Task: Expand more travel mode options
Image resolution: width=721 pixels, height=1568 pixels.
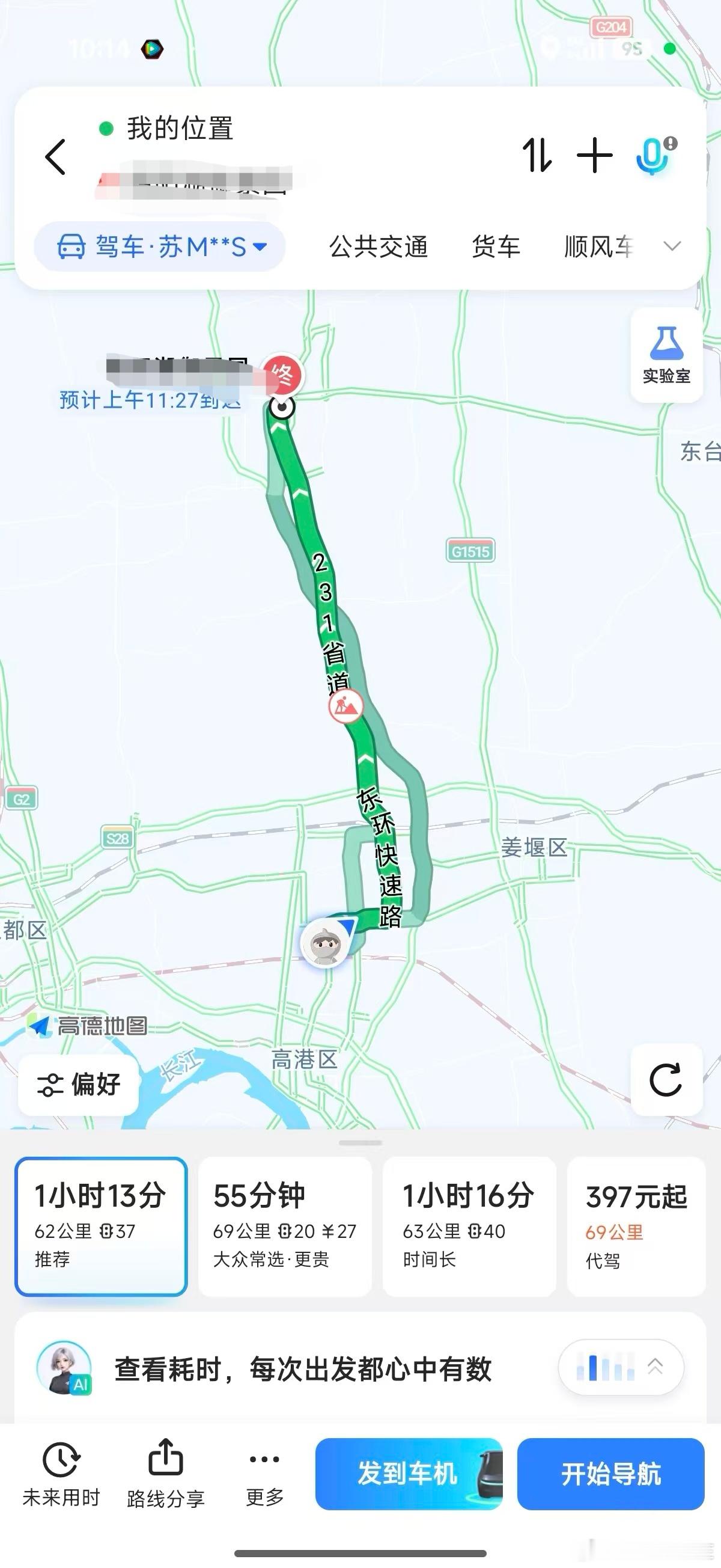Action: pyautogui.click(x=672, y=246)
